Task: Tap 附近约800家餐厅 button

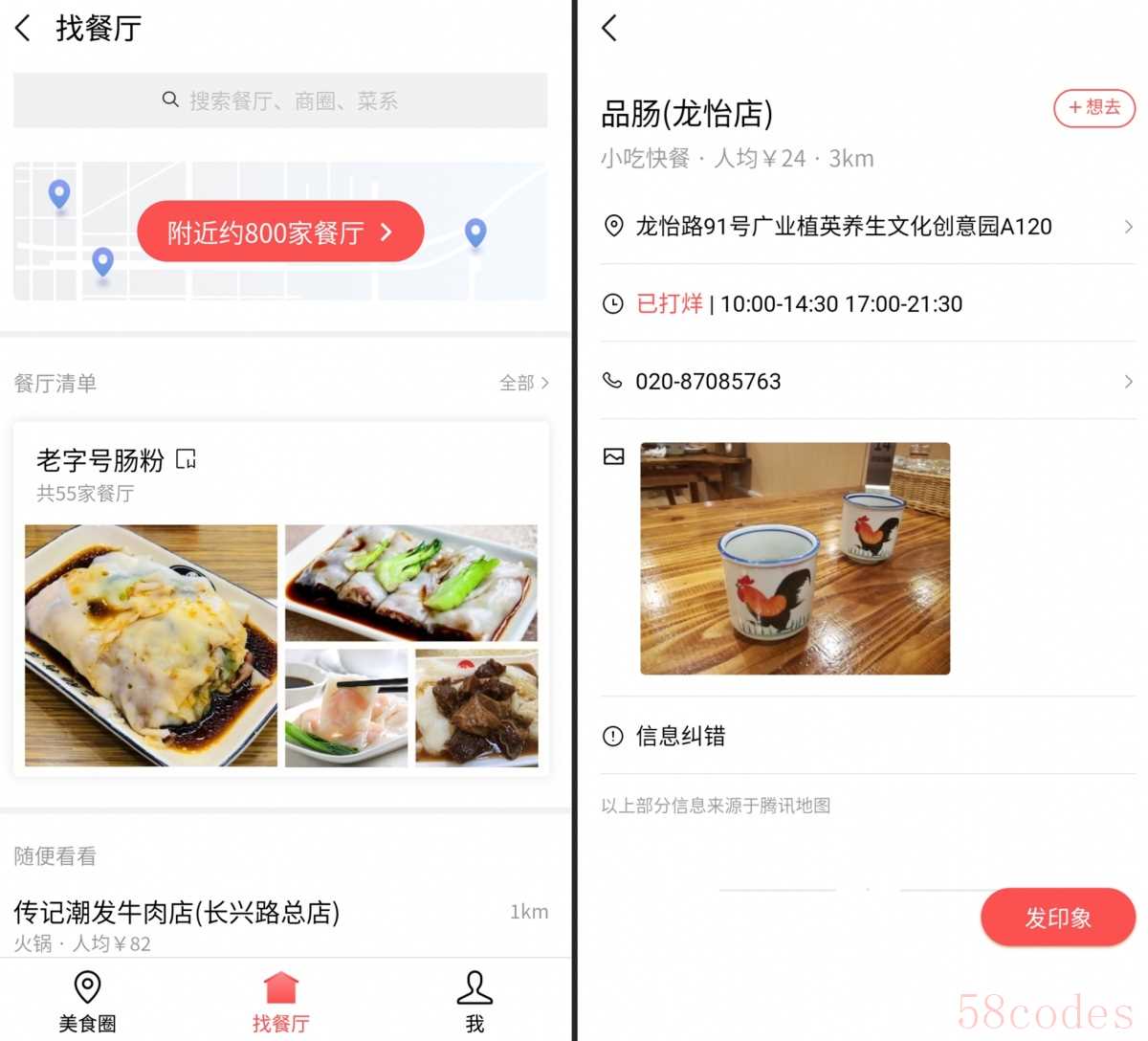Action: coord(279,232)
